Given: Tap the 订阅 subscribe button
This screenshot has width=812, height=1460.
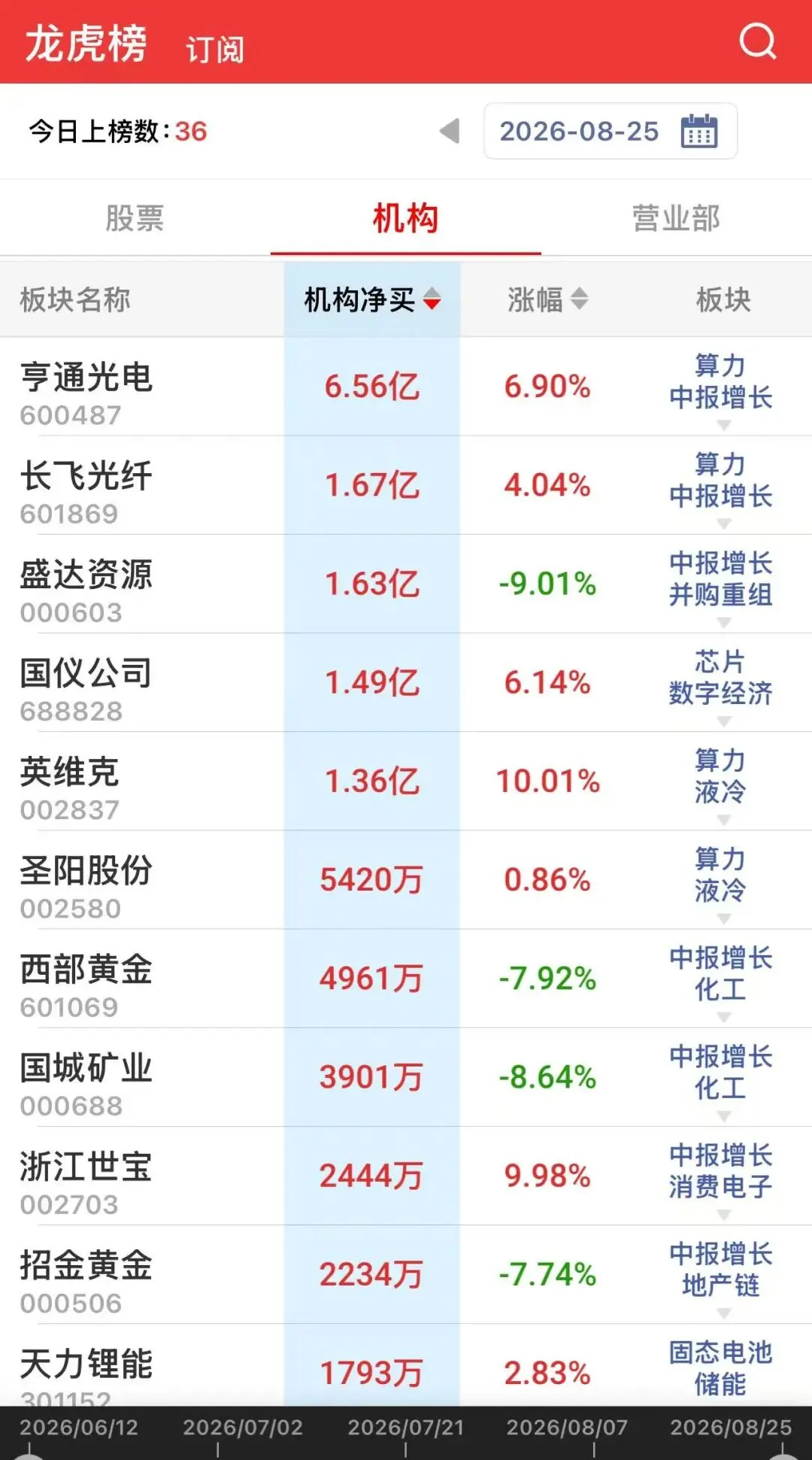Looking at the screenshot, I should [x=215, y=50].
